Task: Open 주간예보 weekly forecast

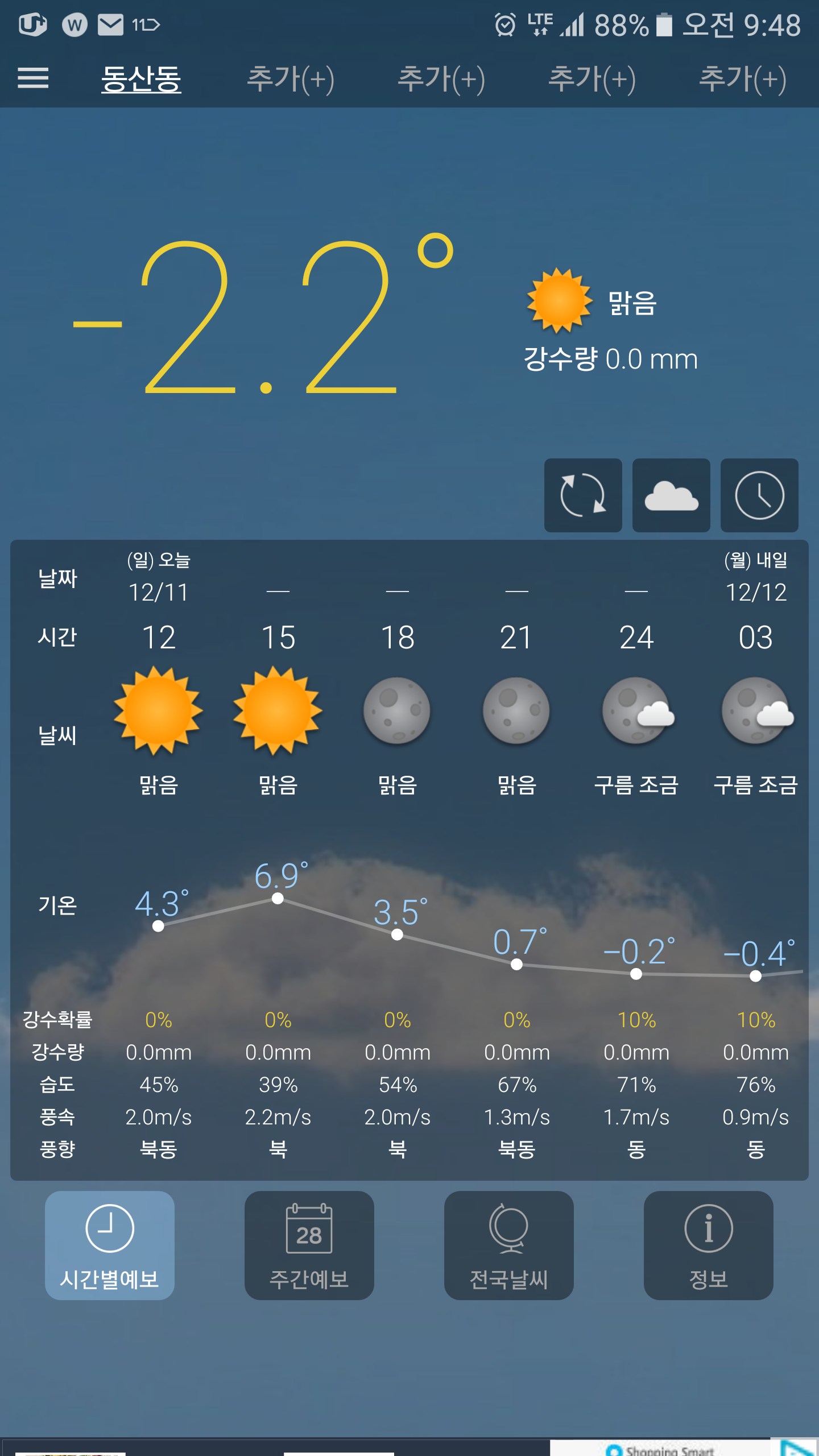Action: (x=309, y=1244)
